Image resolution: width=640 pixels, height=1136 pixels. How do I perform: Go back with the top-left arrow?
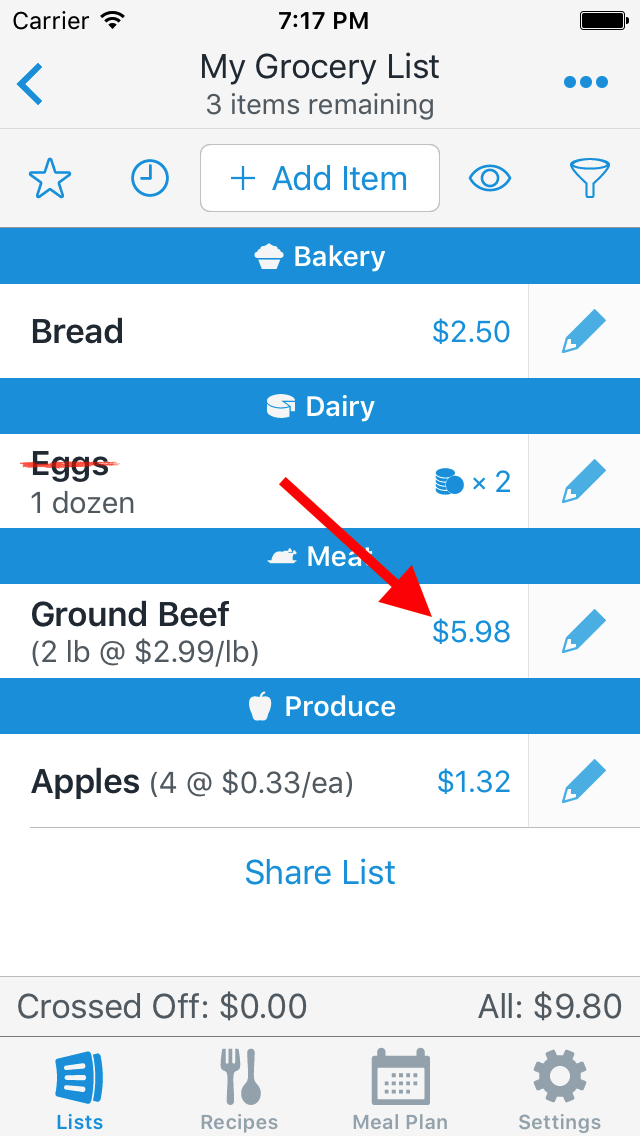30,84
